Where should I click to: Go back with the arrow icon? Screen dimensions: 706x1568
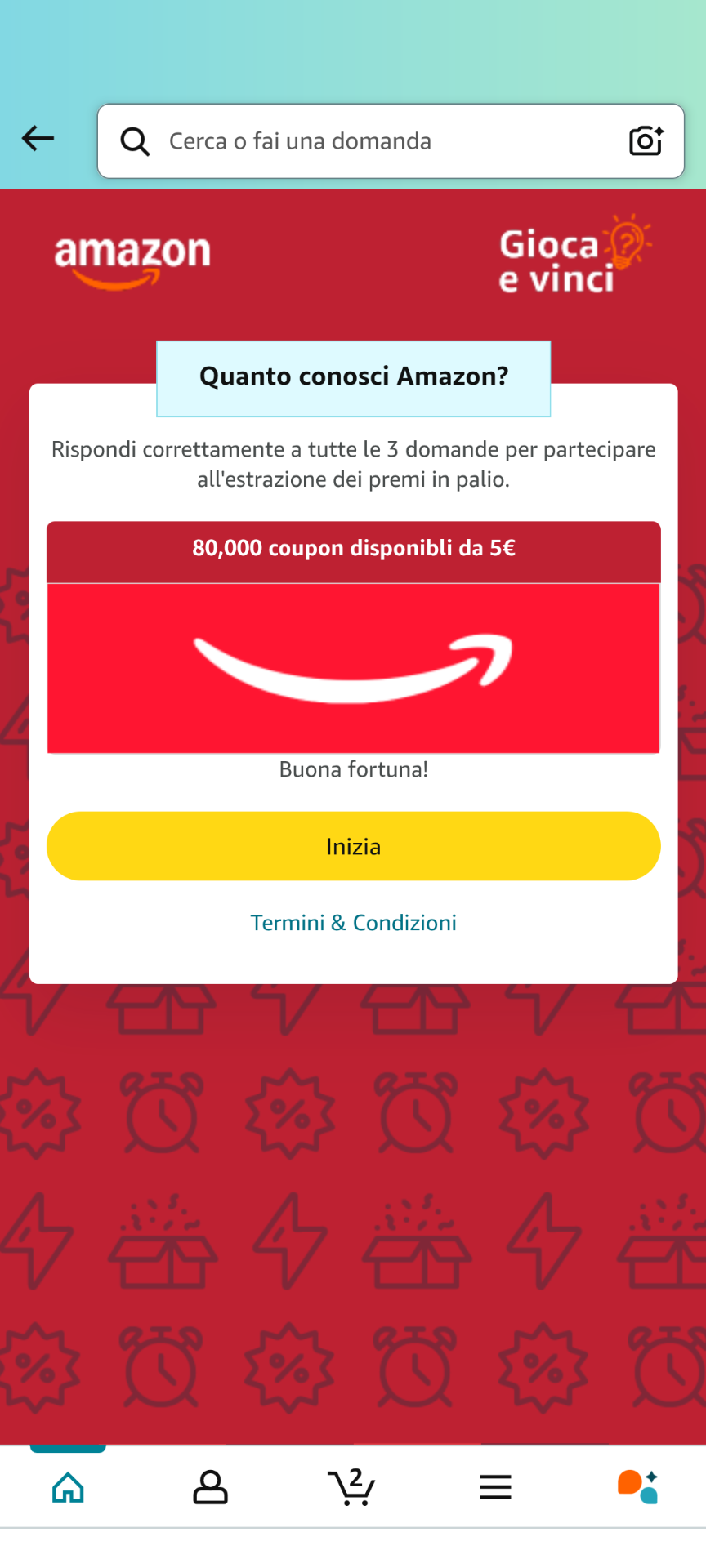38,139
